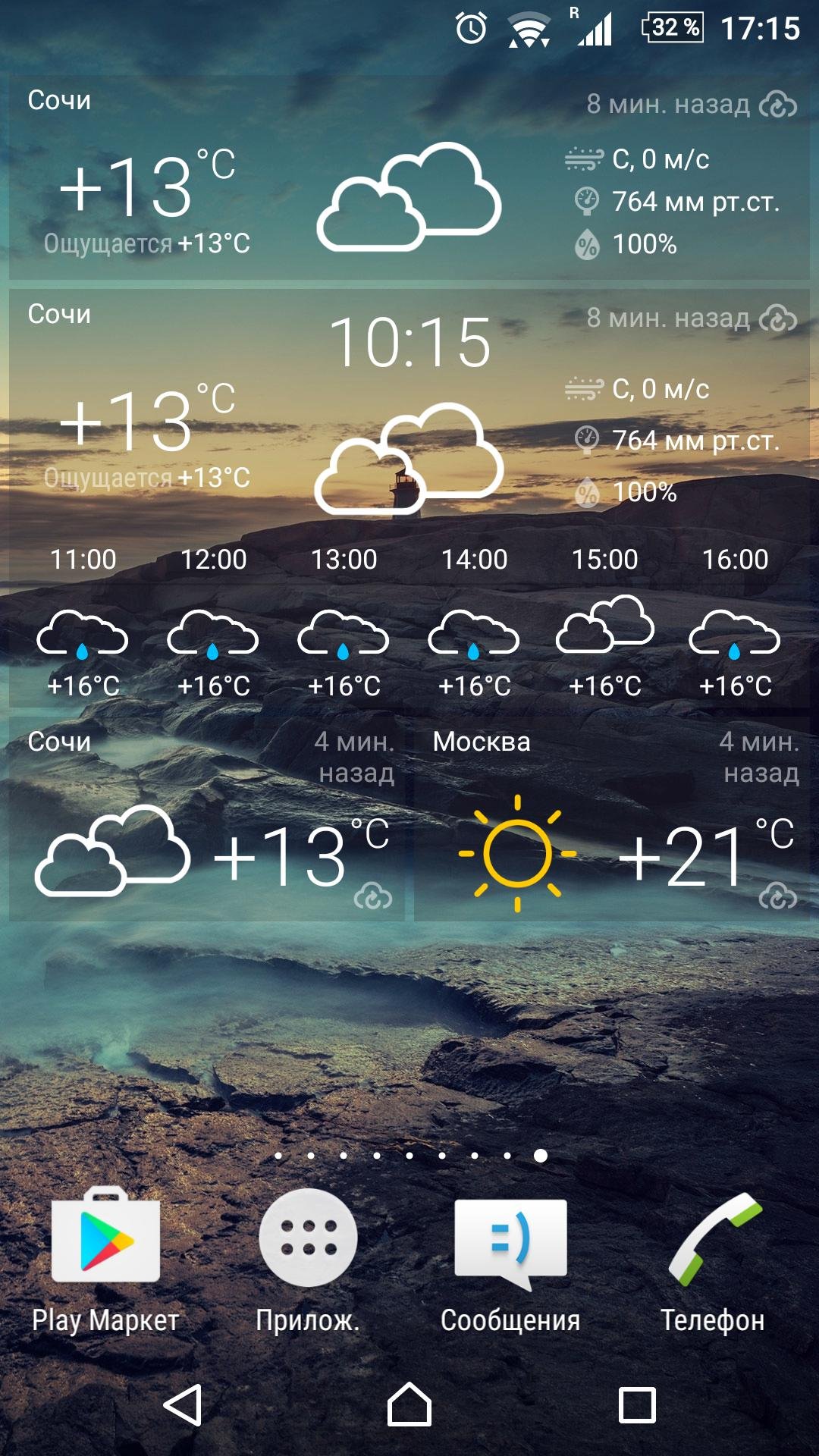Tap the system back button
Viewport: 819px width, 1456px height.
pos(183,1405)
